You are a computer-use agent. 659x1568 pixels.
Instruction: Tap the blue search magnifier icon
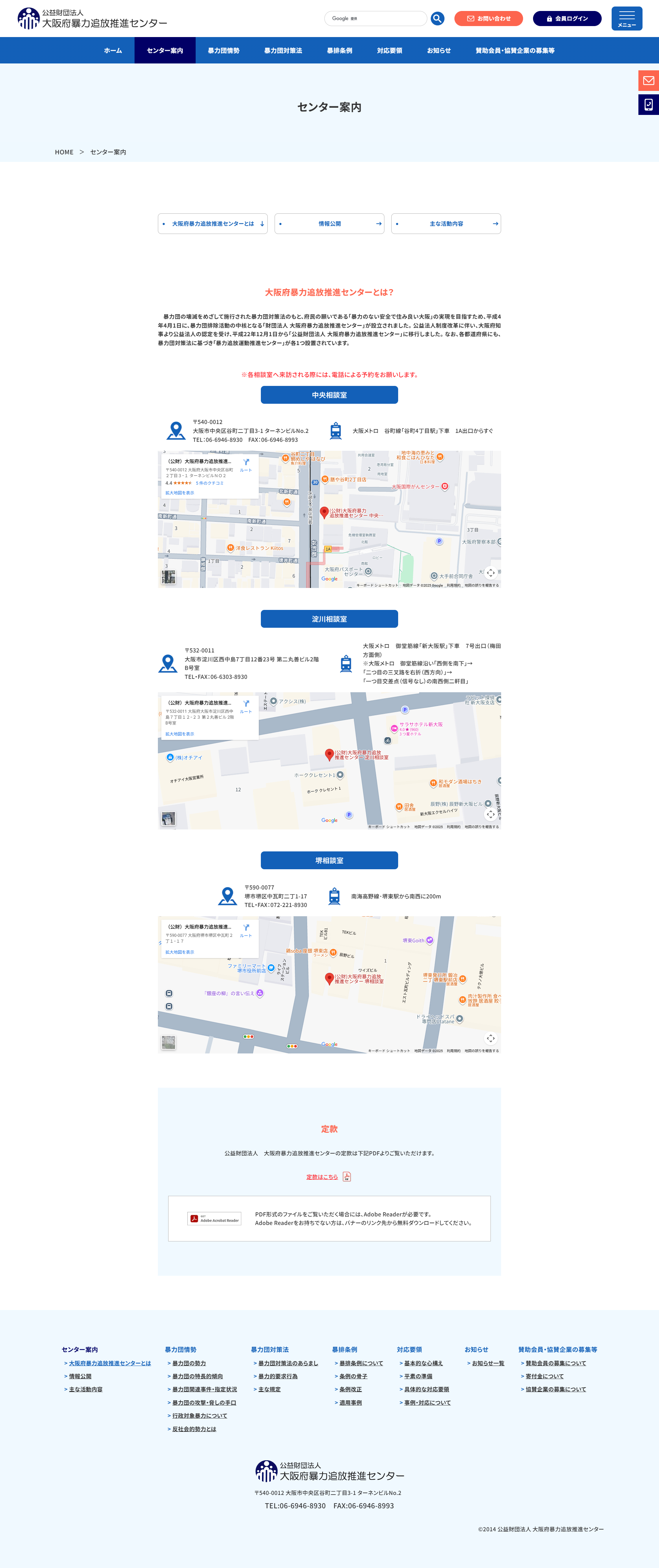437,18
